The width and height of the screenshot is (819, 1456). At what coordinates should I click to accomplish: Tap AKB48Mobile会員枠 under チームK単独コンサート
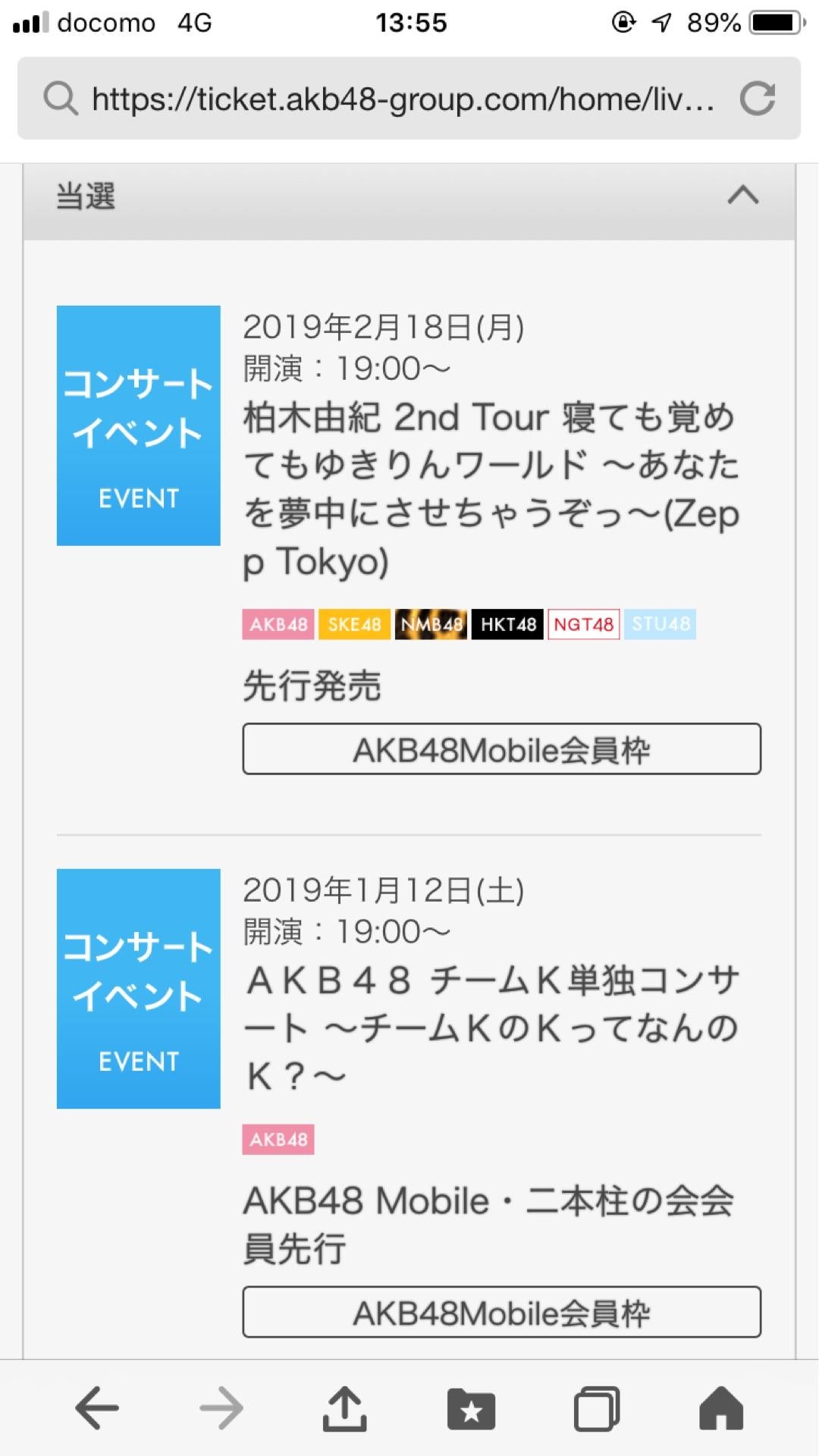tap(501, 1313)
